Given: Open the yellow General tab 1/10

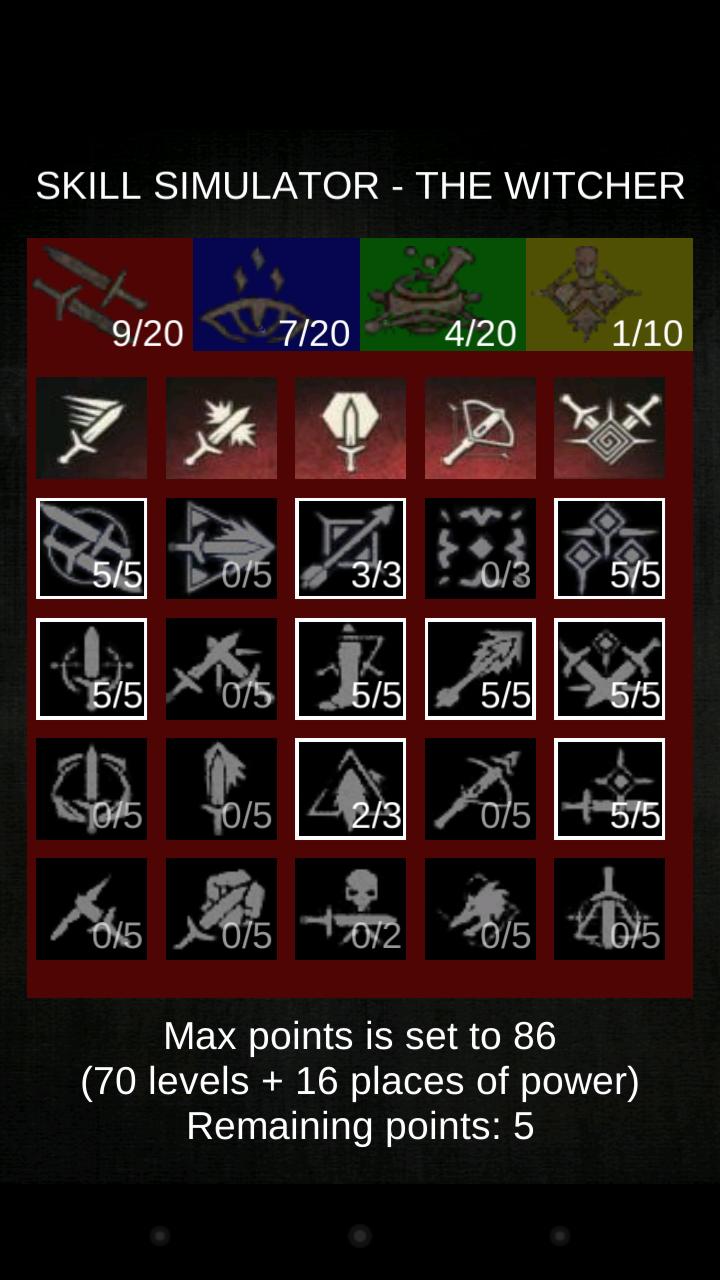Looking at the screenshot, I should (608, 295).
